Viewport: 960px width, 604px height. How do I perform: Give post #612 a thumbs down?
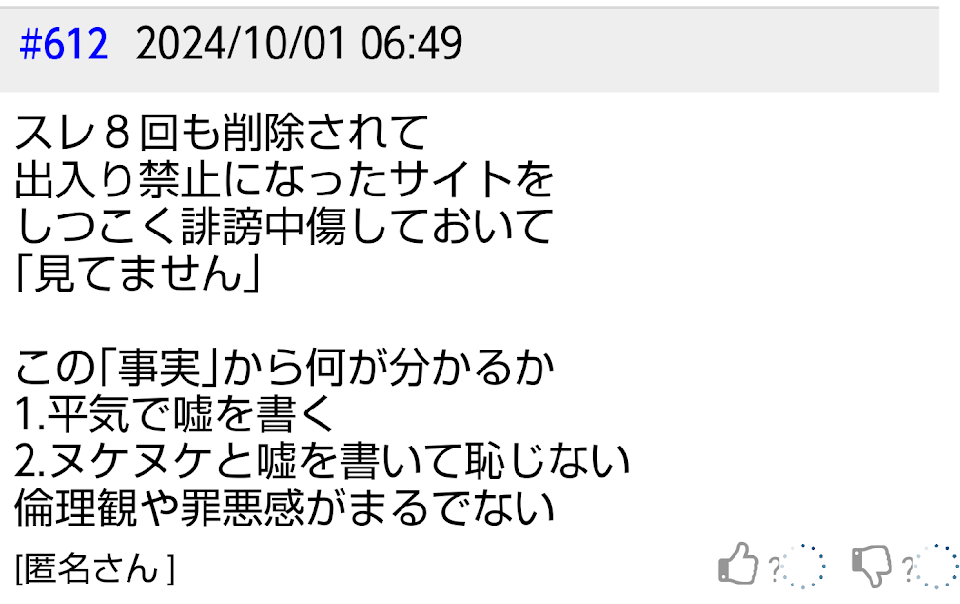click(x=871, y=565)
